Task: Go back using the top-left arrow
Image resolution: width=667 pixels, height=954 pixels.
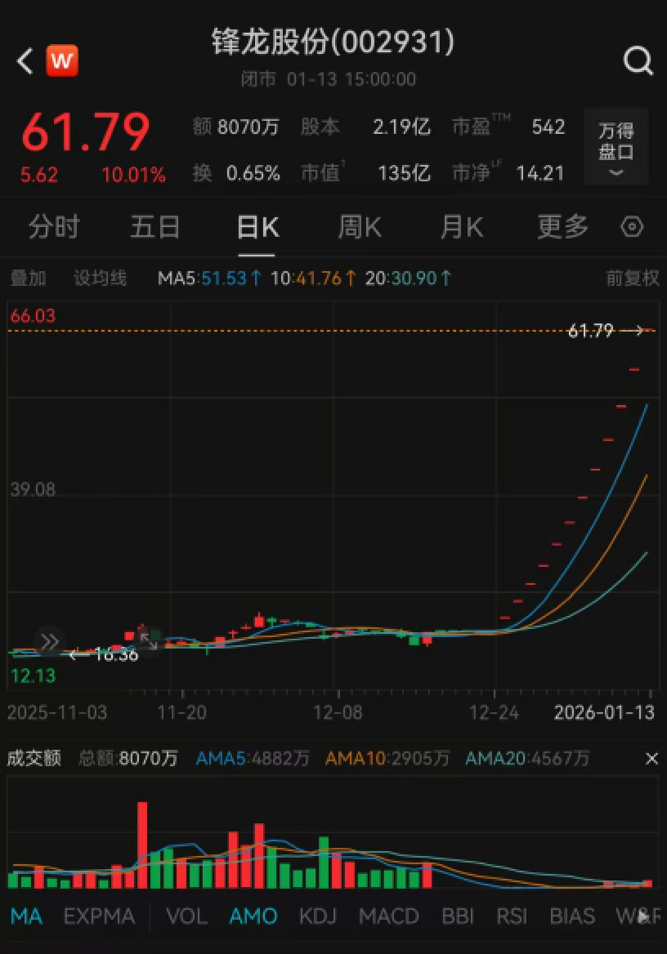Action: [25, 61]
